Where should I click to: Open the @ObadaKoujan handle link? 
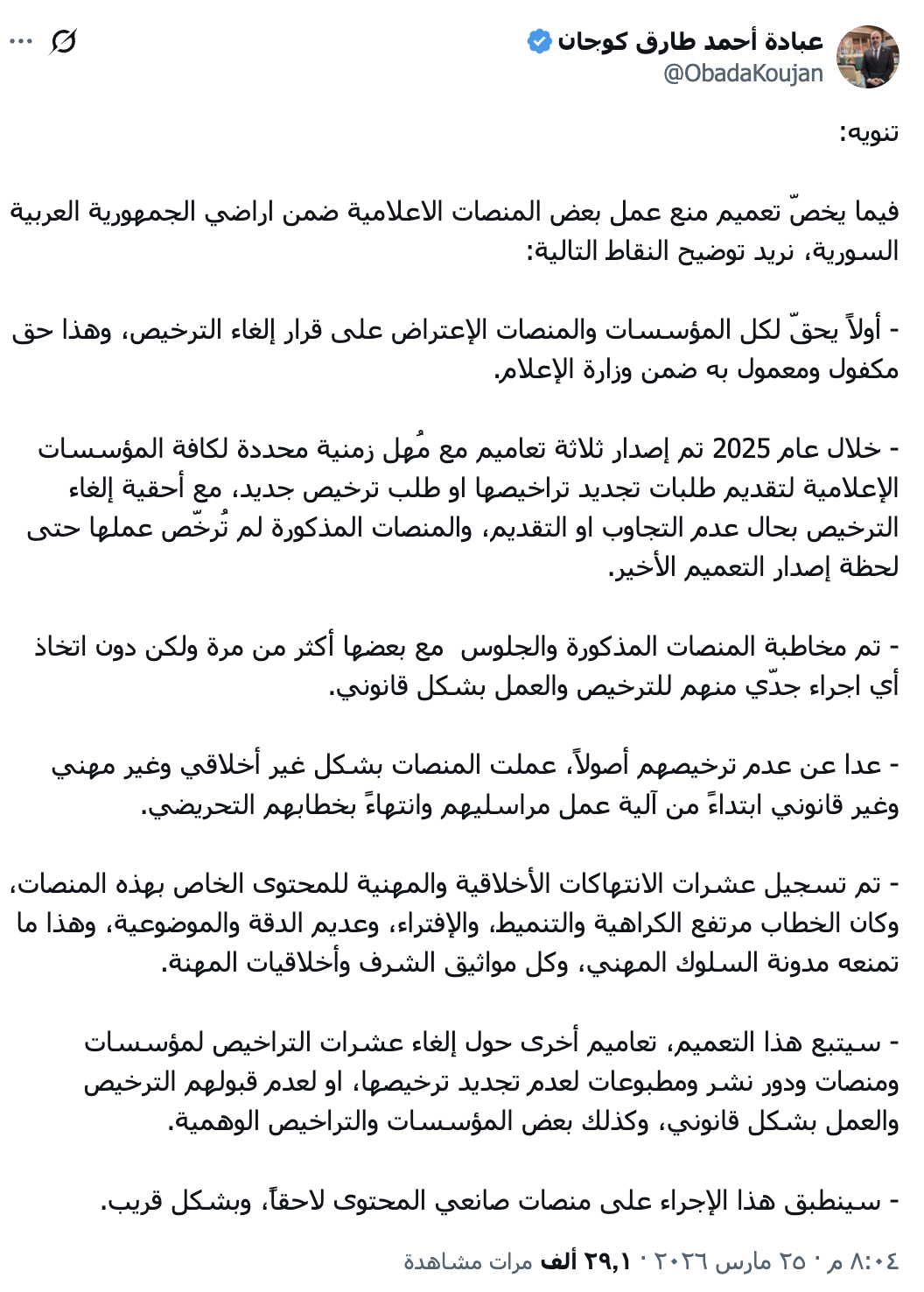point(744,74)
